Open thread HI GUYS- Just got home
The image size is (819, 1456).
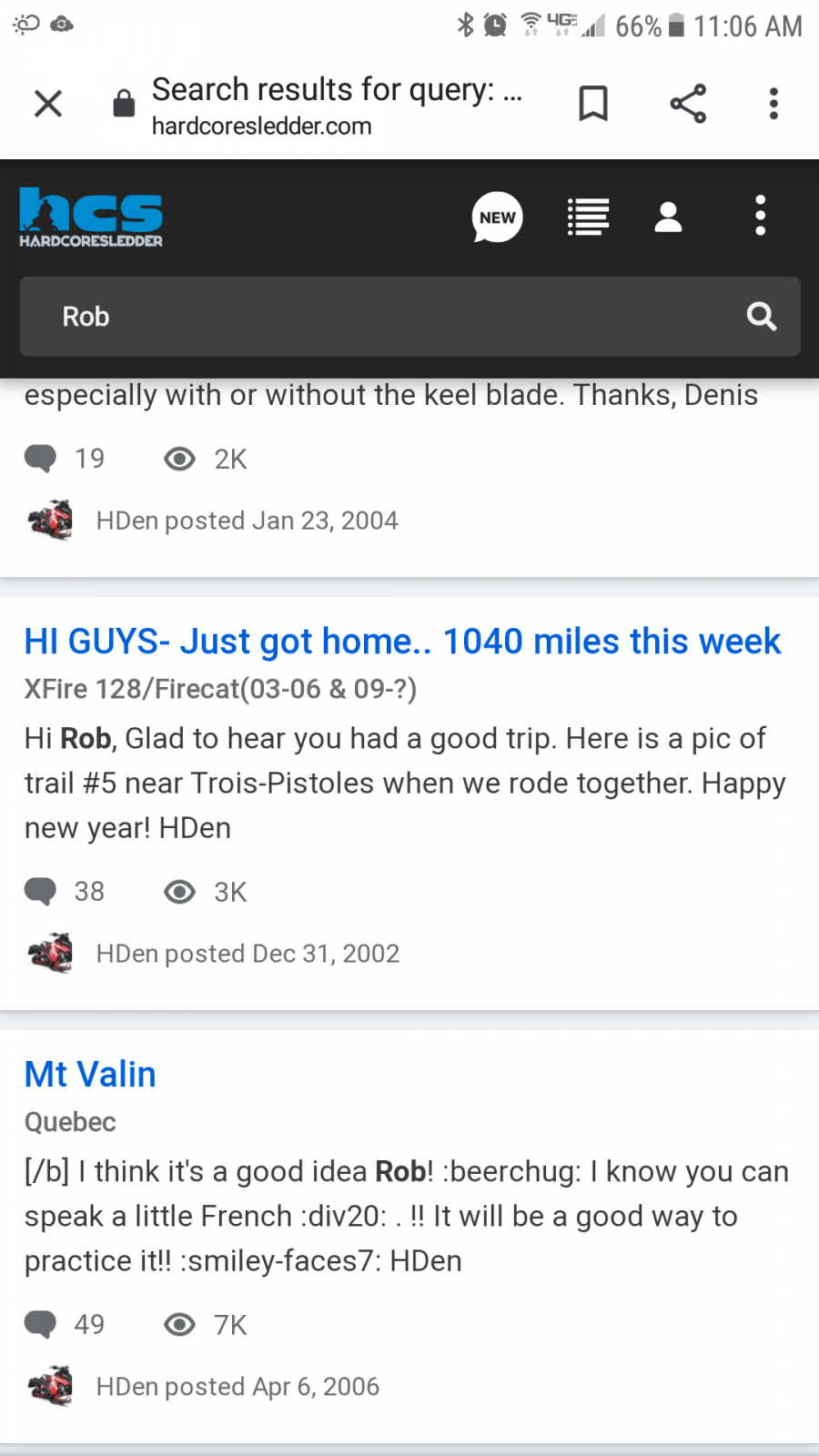click(402, 642)
